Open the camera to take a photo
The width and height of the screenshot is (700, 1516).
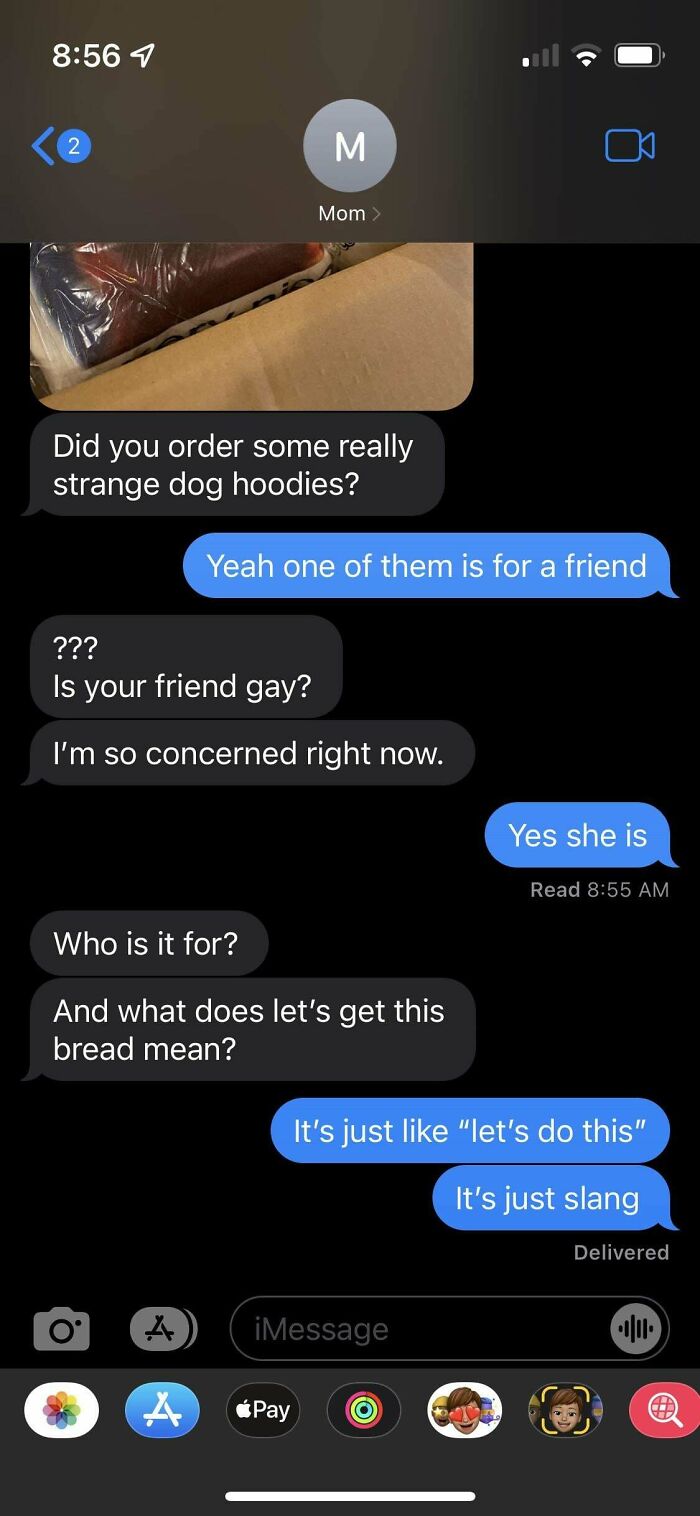pyautogui.click(x=61, y=1329)
